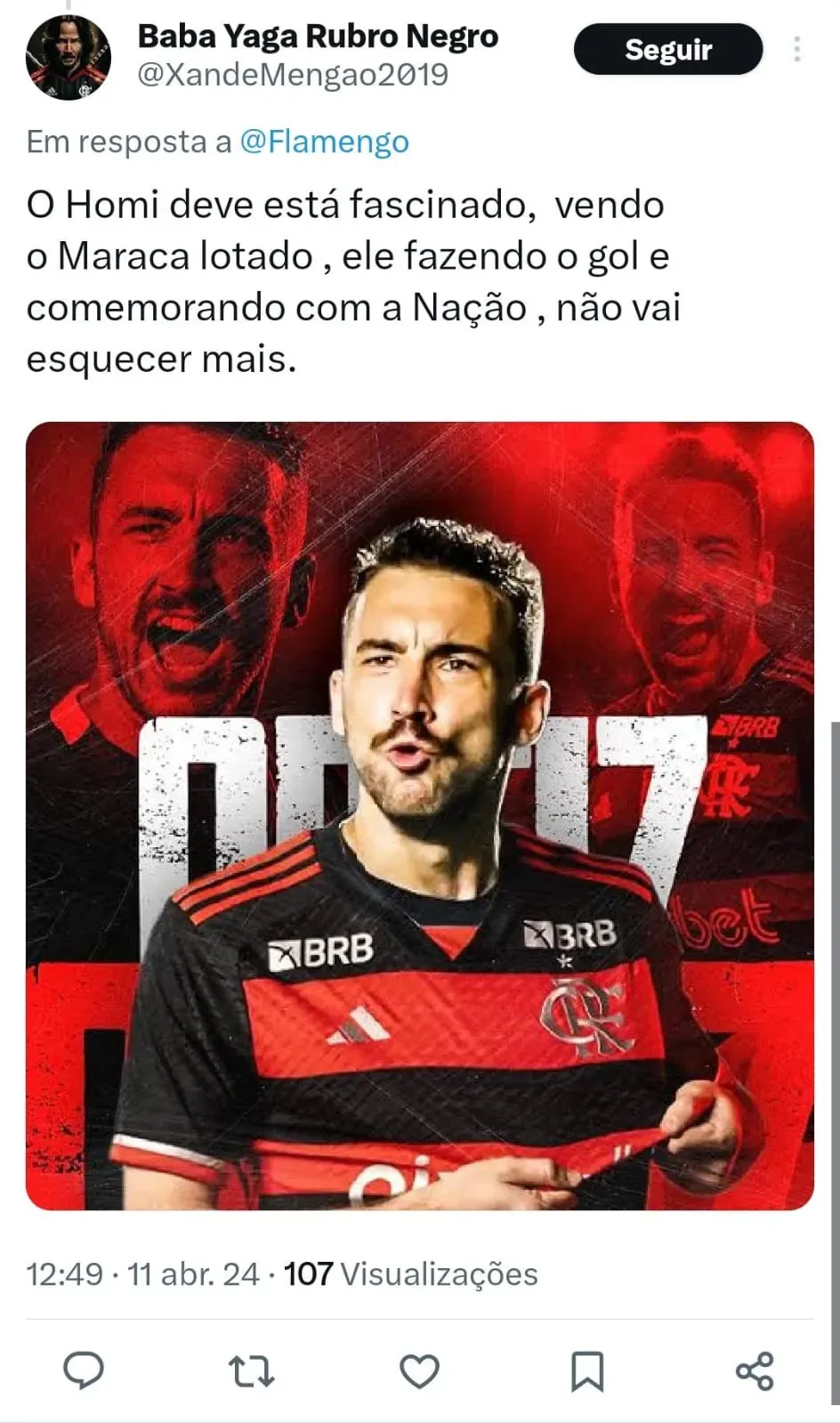Share this tweet
The image size is (840, 1423).
[x=755, y=1370]
